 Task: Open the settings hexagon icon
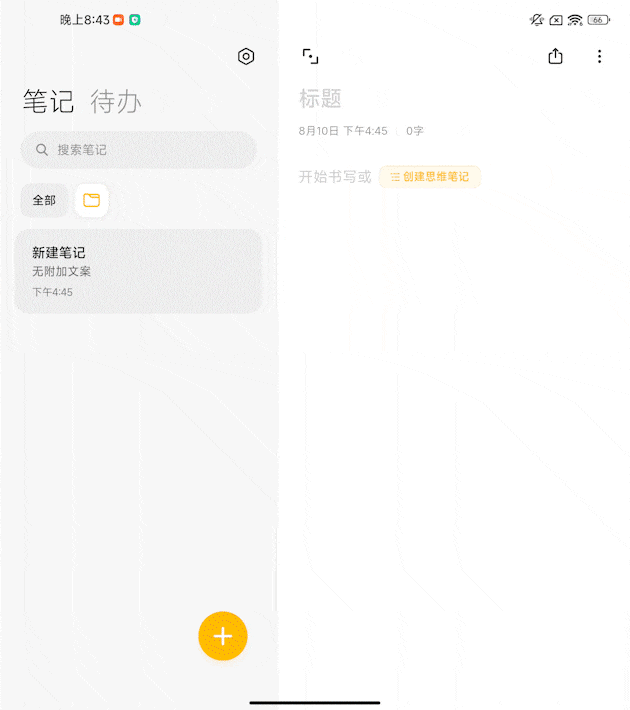[x=246, y=57]
